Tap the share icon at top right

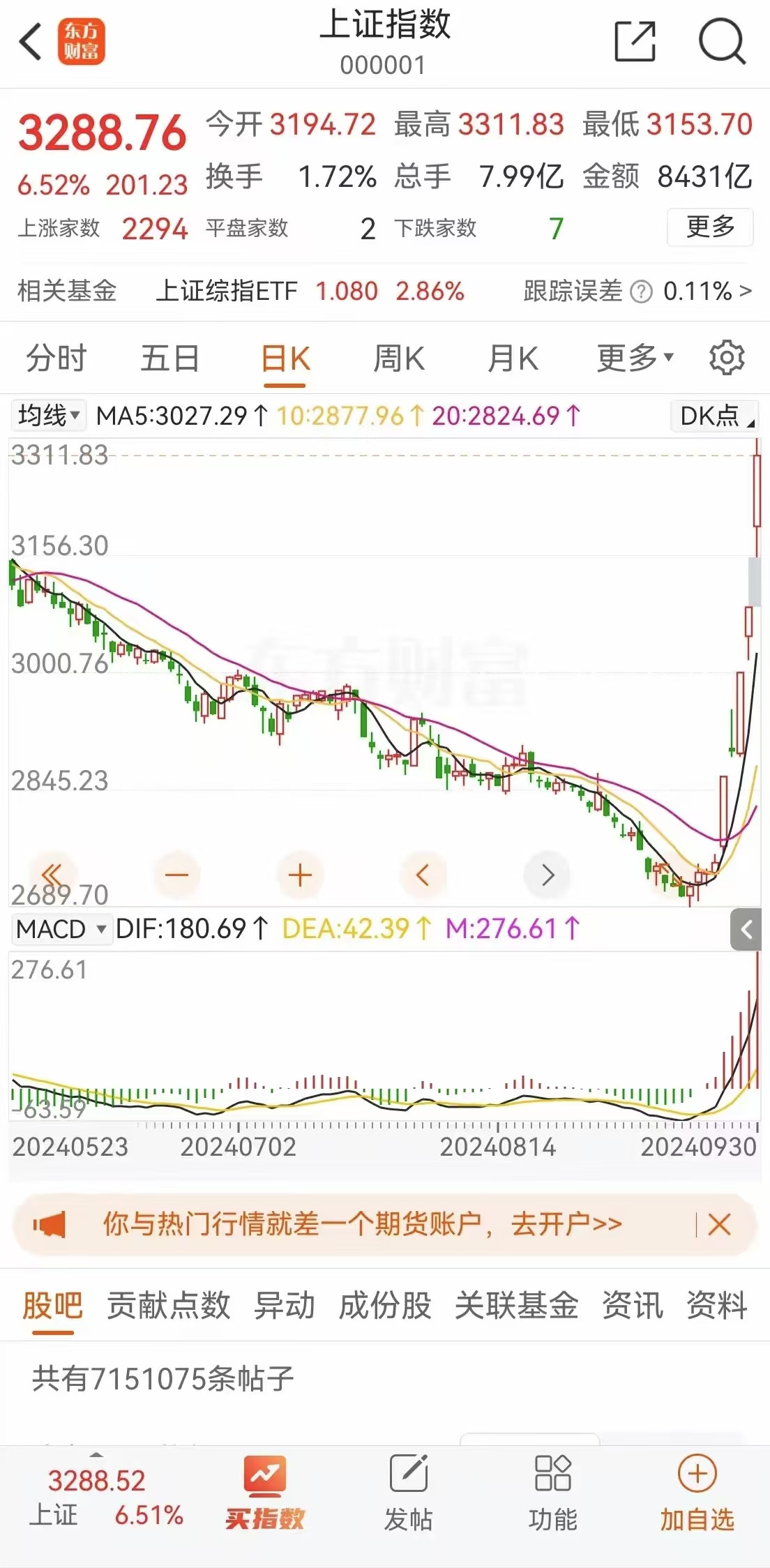[x=633, y=43]
